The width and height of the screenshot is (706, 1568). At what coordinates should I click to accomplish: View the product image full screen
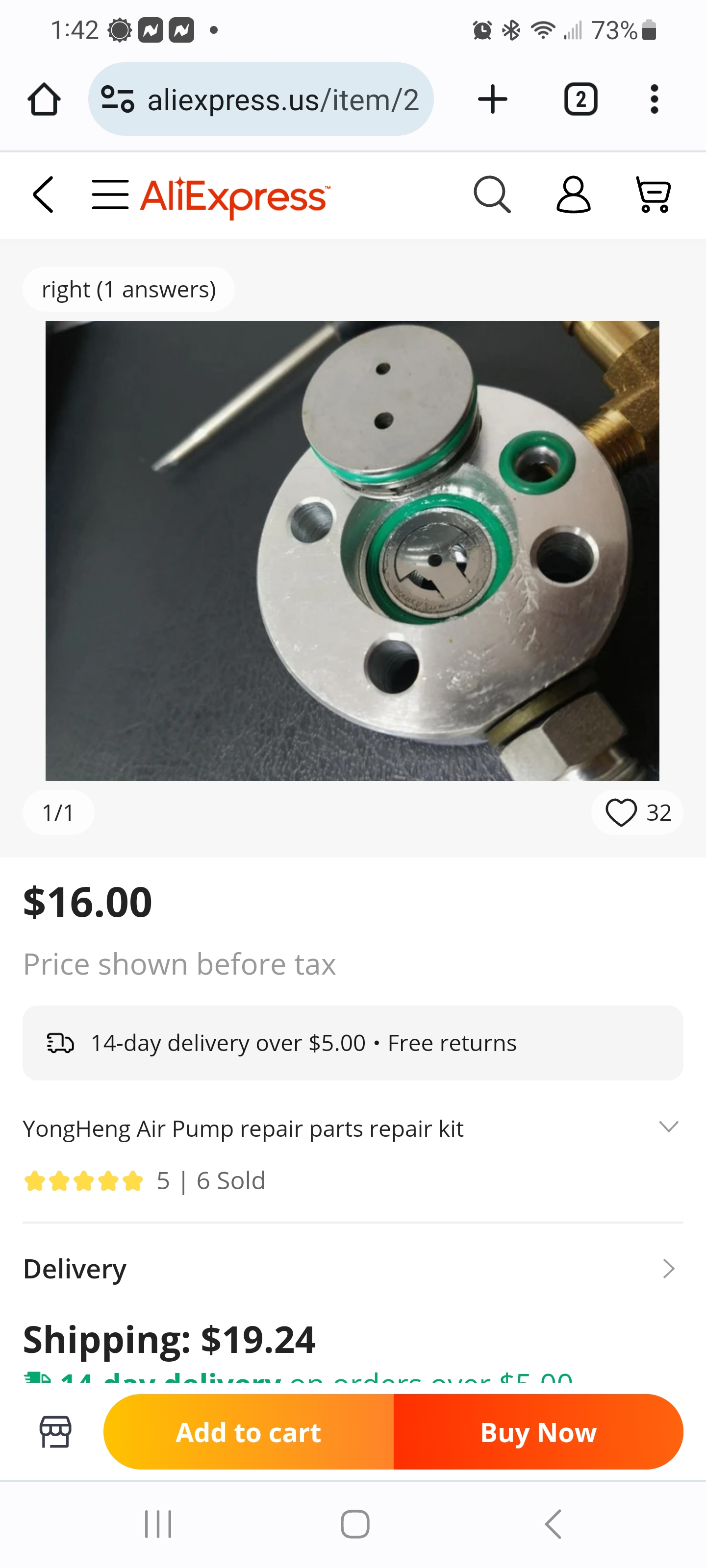[352, 551]
